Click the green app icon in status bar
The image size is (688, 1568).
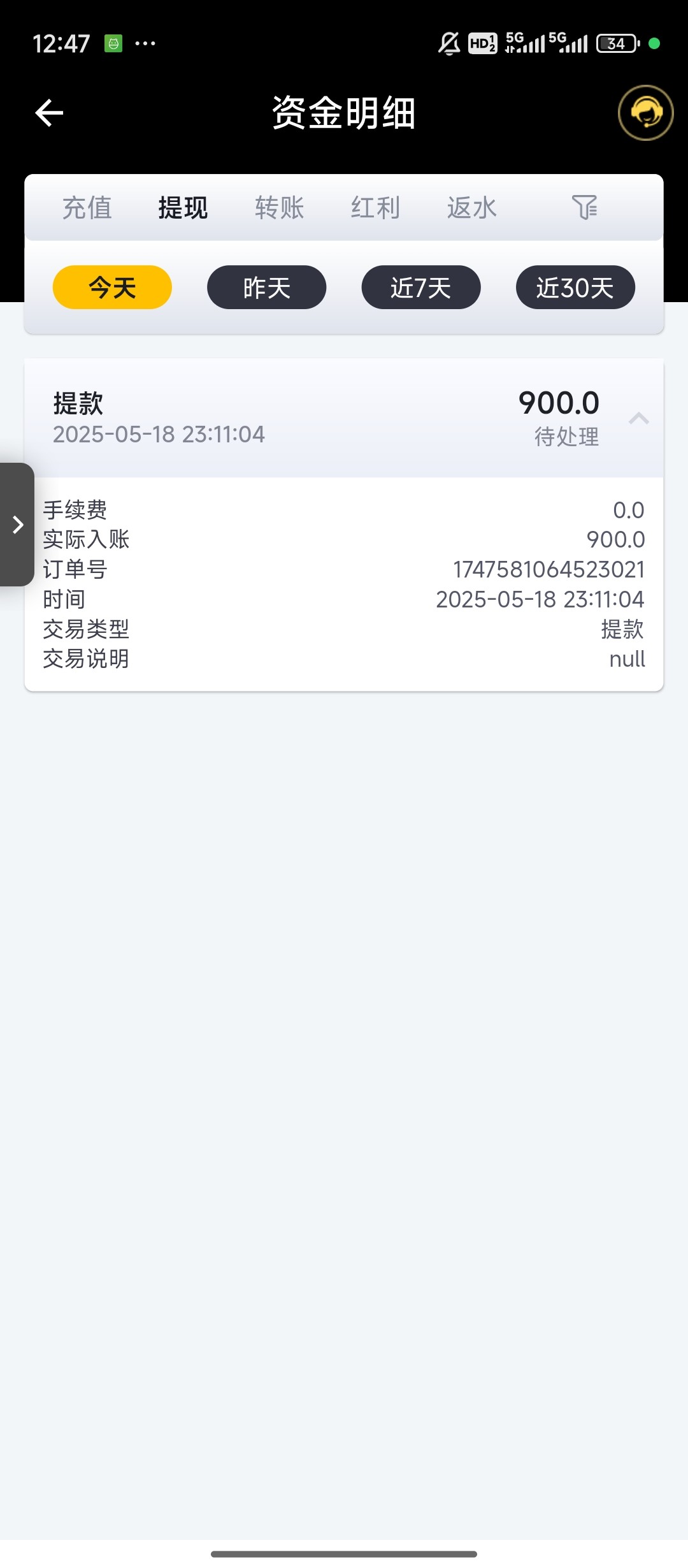112,43
